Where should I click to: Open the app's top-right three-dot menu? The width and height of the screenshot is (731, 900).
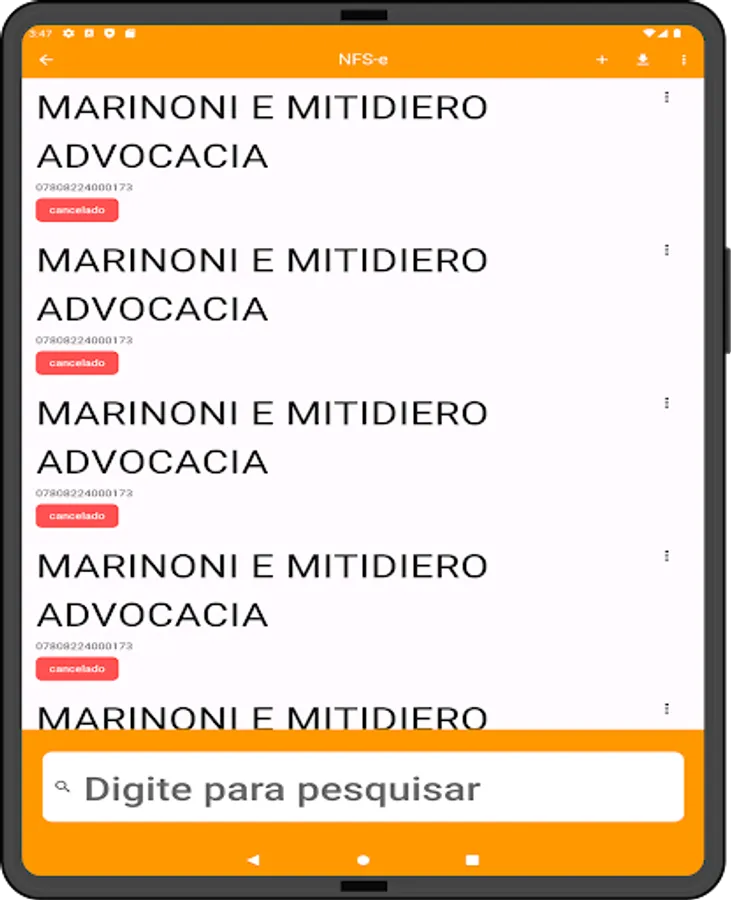click(x=683, y=59)
